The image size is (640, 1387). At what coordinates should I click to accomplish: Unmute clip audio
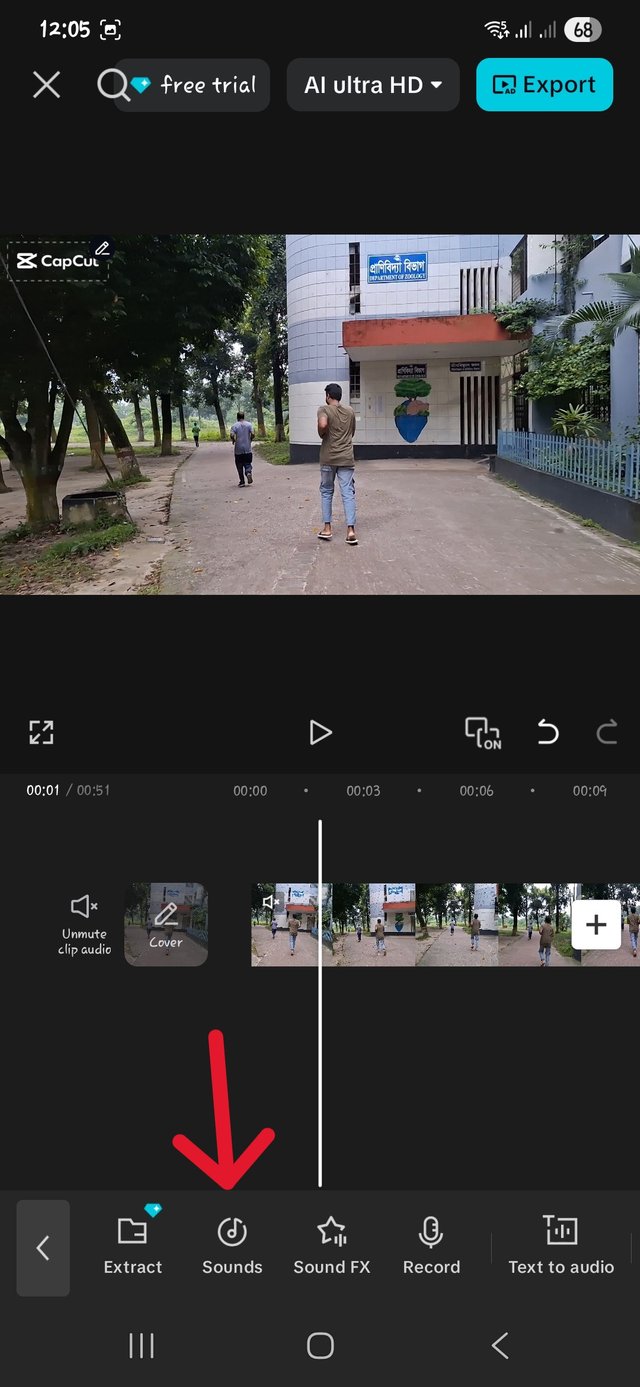click(84, 924)
